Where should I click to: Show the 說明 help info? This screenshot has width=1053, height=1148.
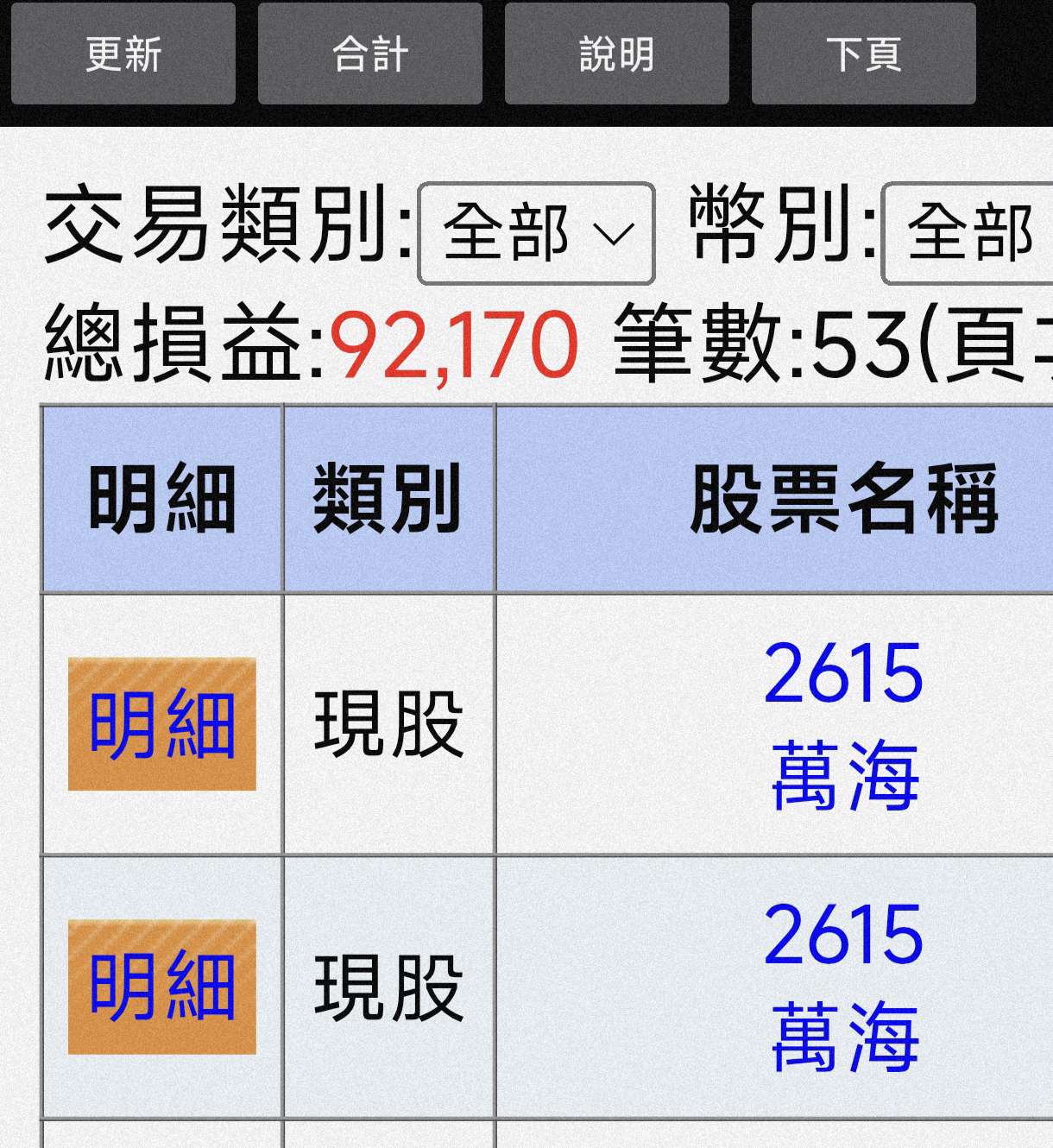(x=616, y=54)
